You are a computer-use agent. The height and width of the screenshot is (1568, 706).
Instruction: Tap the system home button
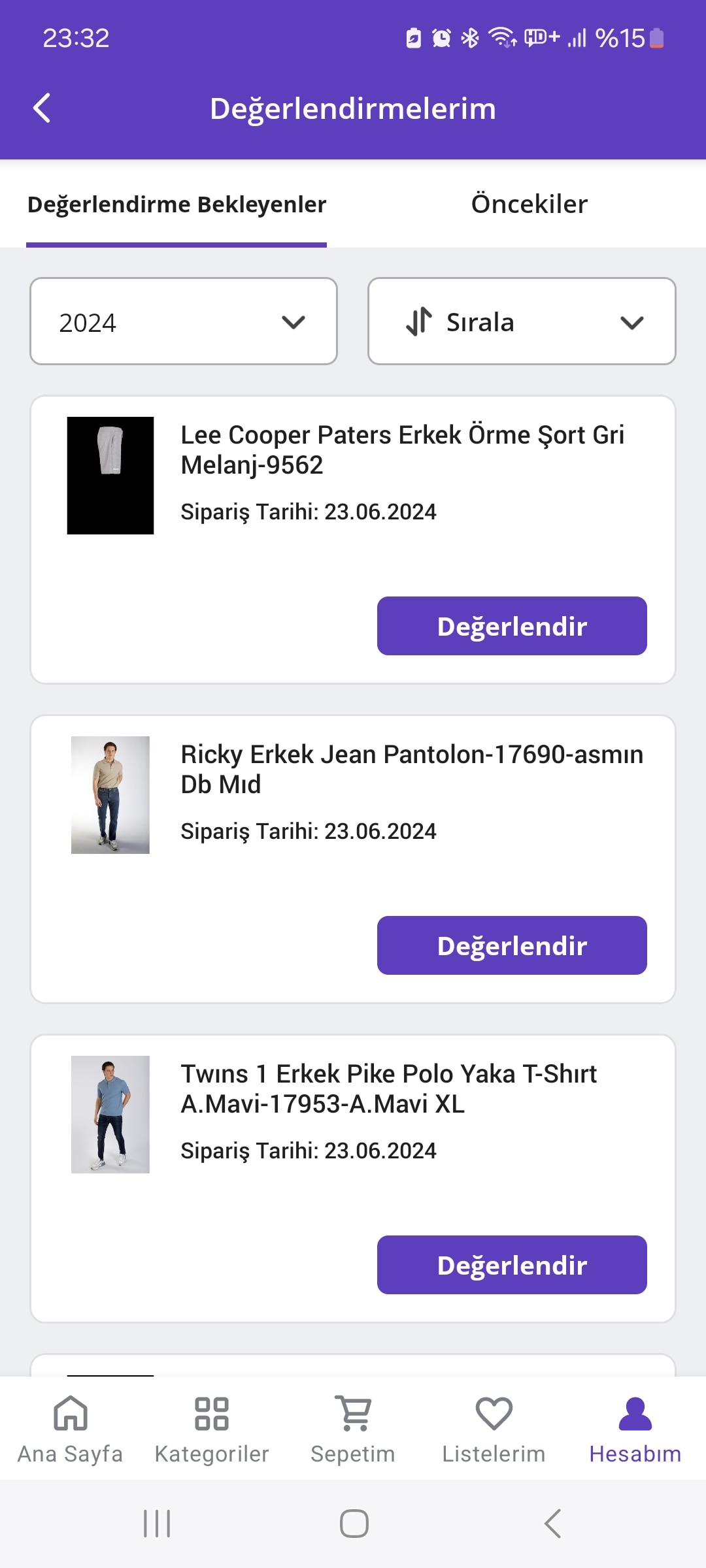354,1524
